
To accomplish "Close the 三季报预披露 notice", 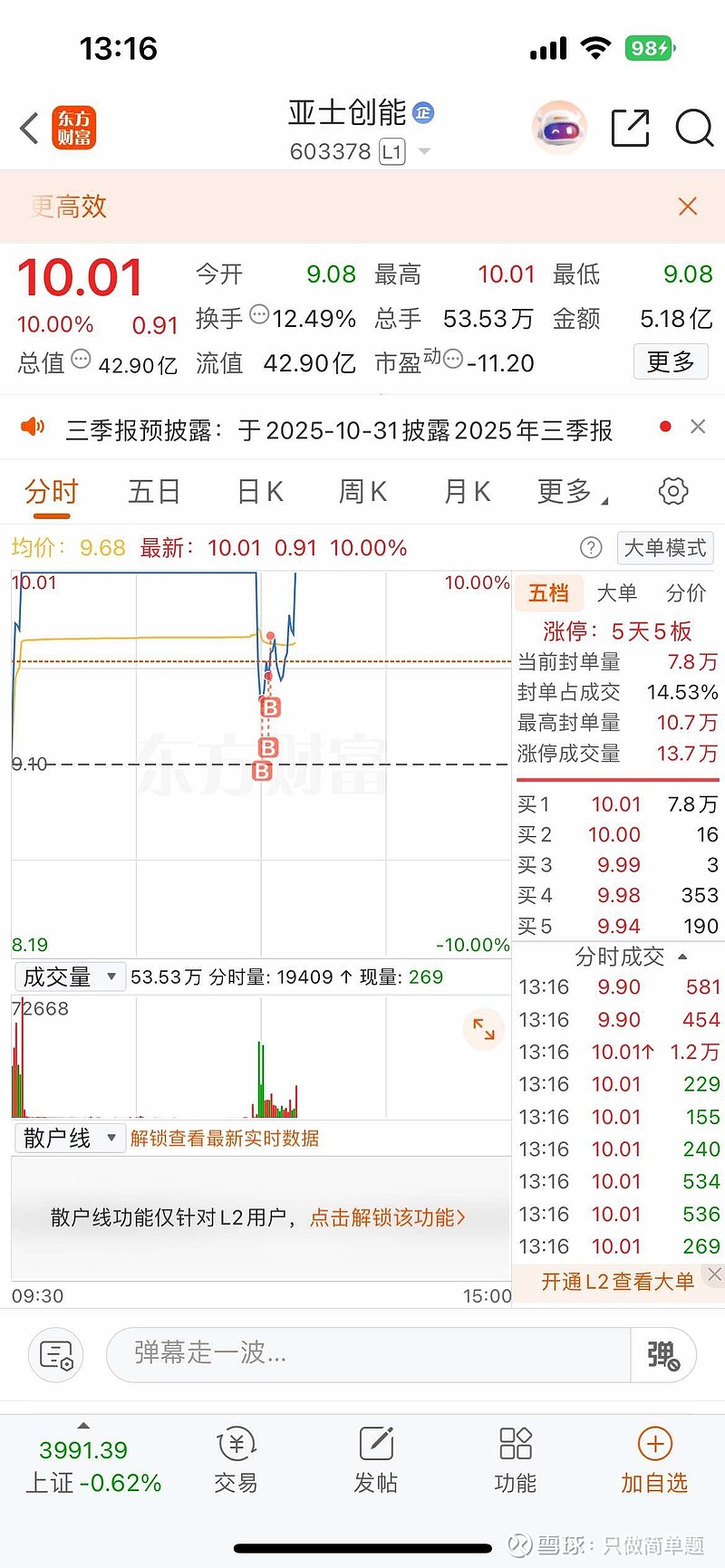I will (x=698, y=427).
